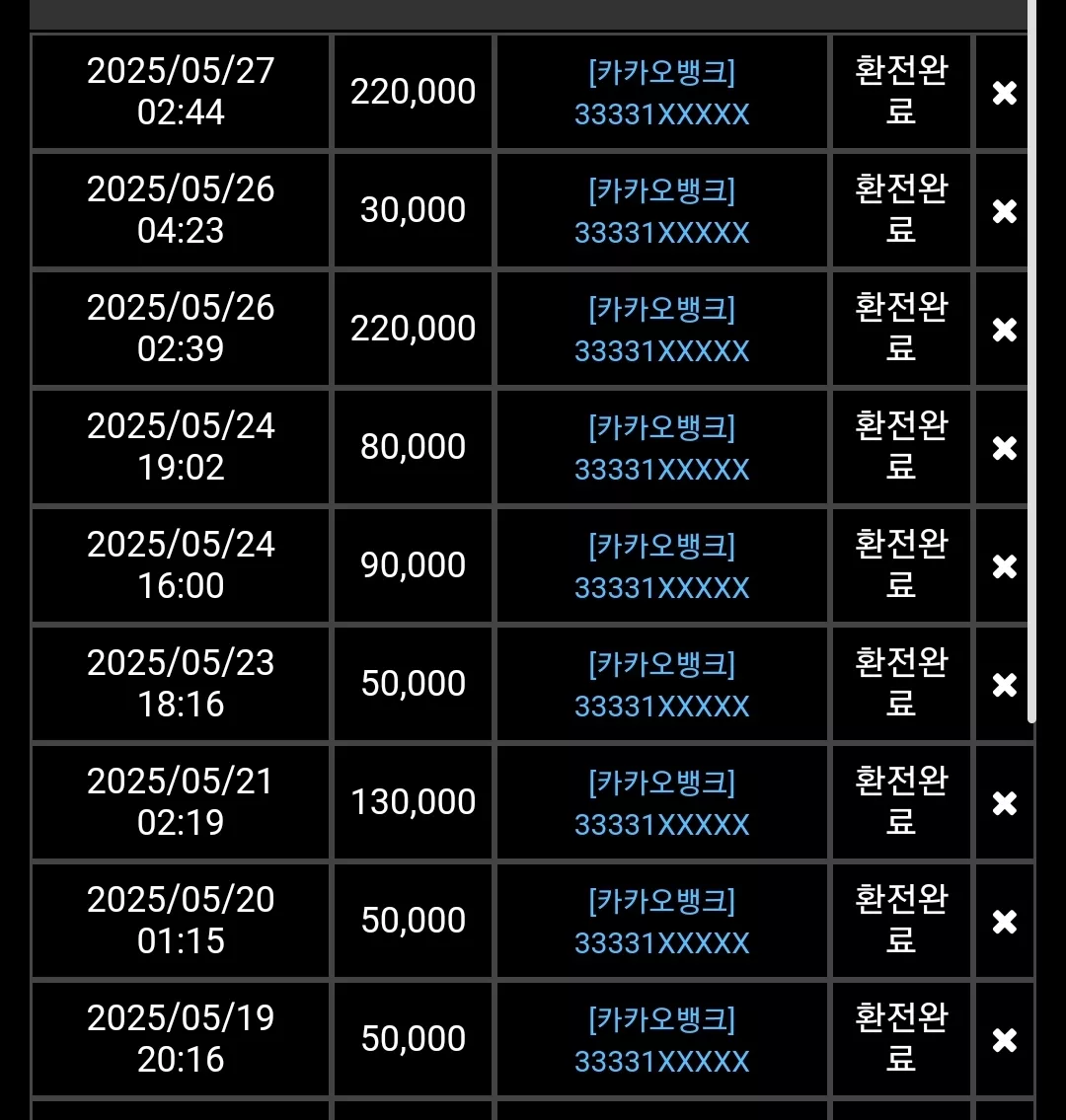The image size is (1066, 1120).
Task: Delete the 2025/05/21 02:19 record
Action: [x=1004, y=803]
